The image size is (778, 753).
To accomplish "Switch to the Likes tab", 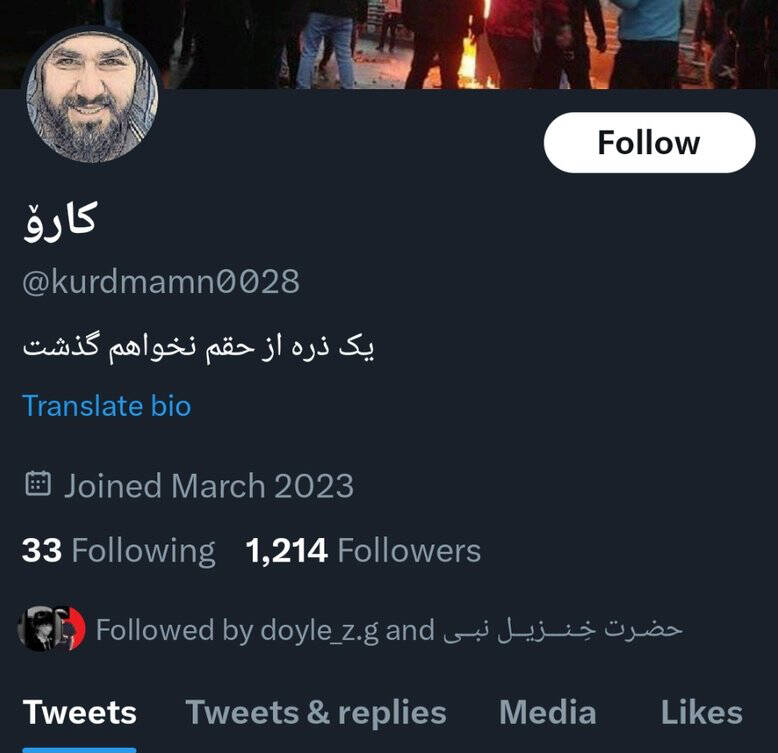I will tap(701, 712).
